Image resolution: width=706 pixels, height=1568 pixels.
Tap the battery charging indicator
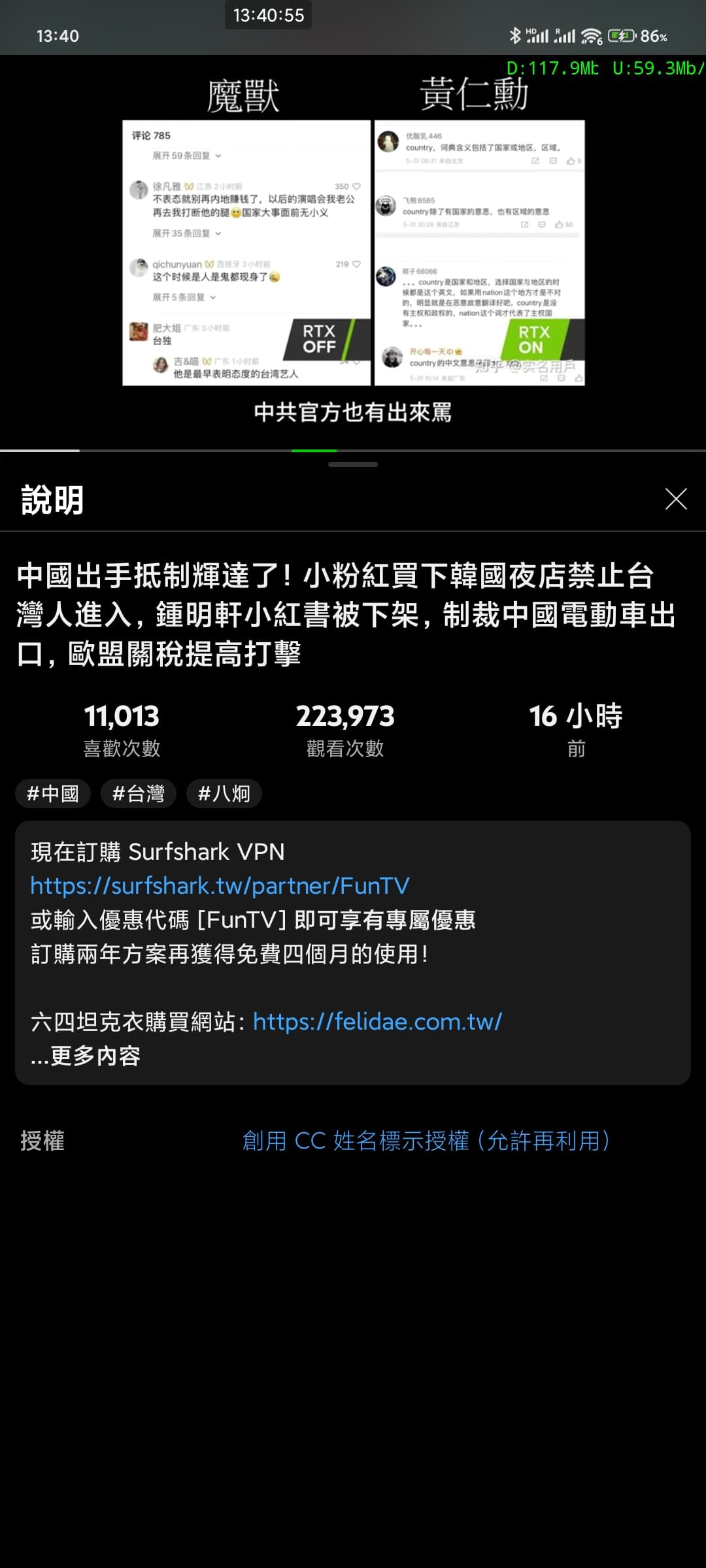coord(622,35)
